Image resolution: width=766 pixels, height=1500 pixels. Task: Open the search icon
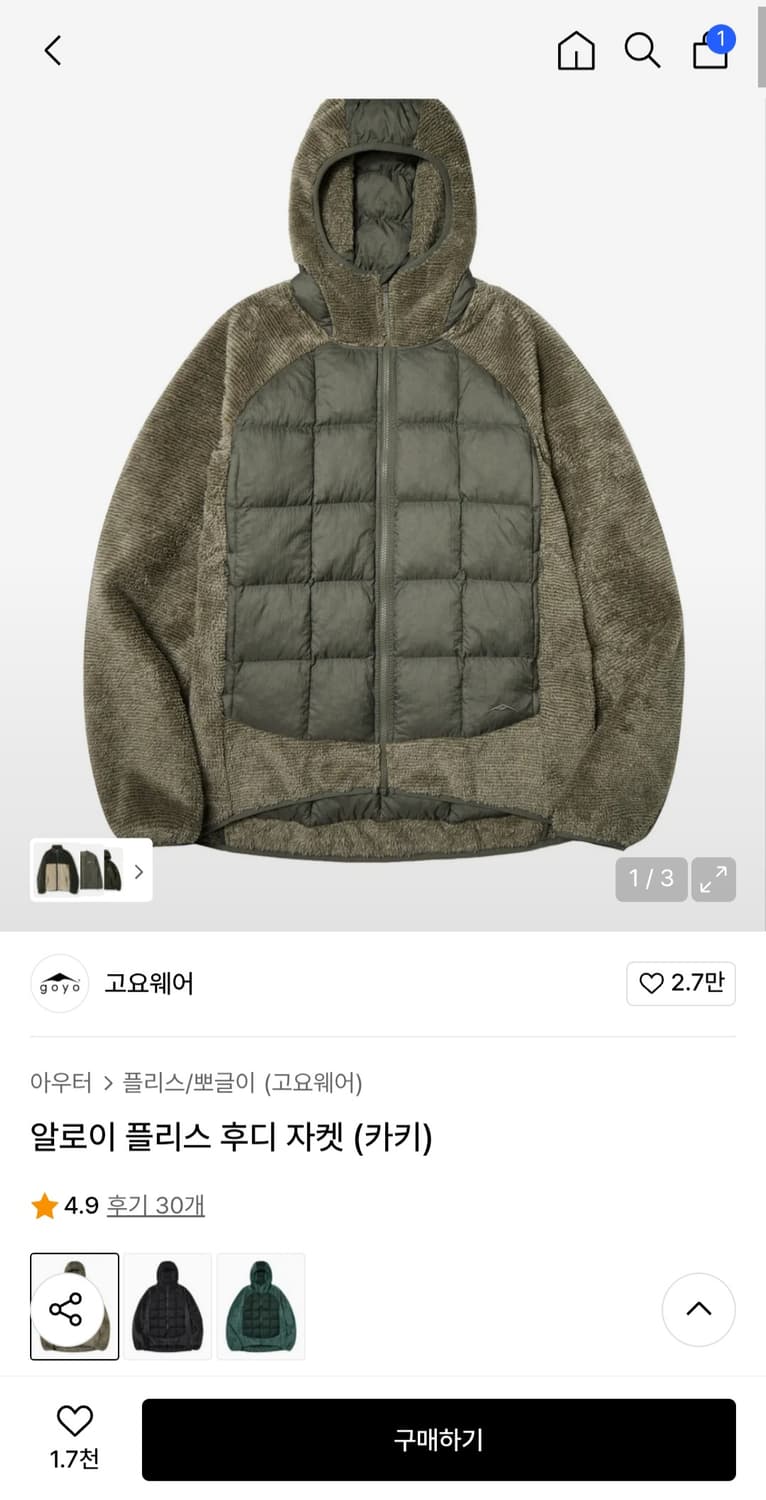click(x=641, y=50)
